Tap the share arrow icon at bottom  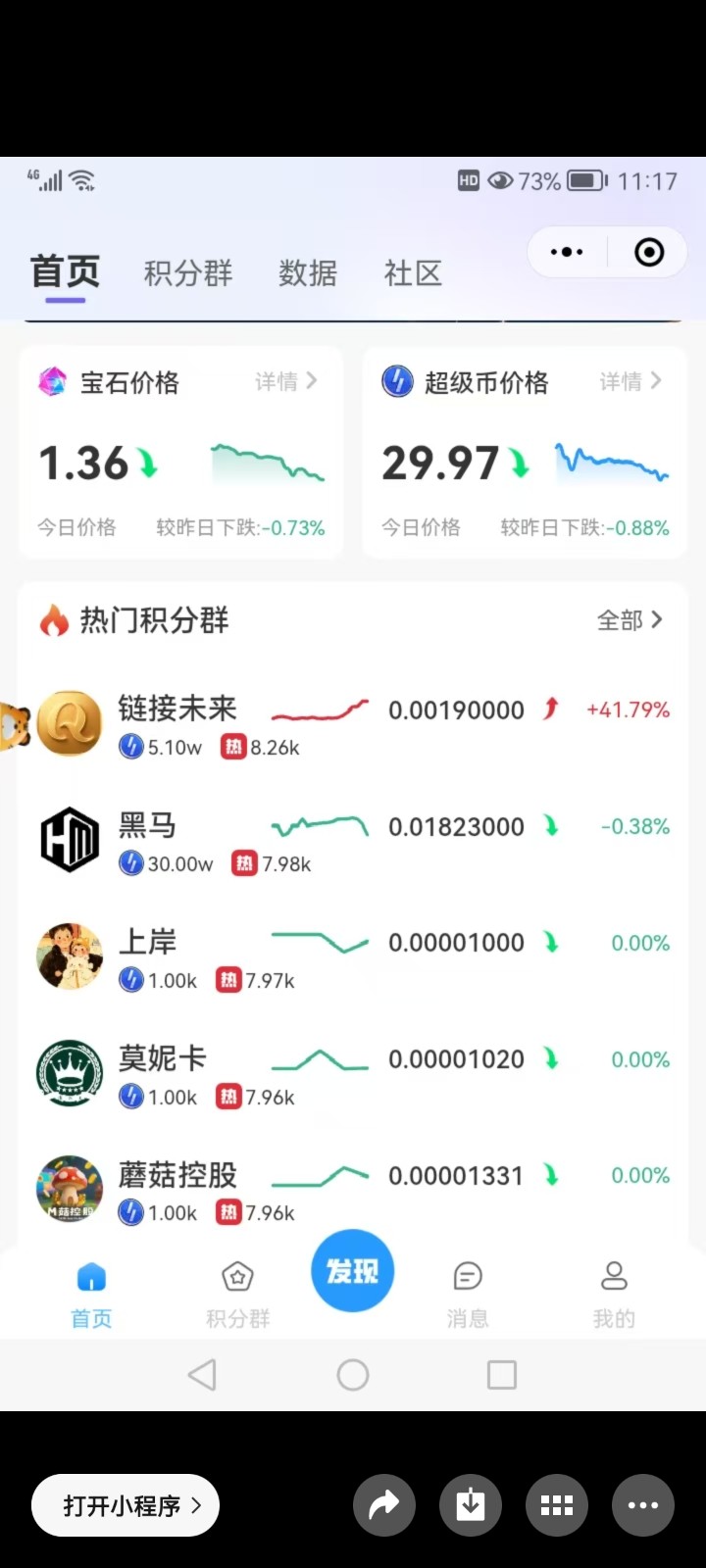384,1505
